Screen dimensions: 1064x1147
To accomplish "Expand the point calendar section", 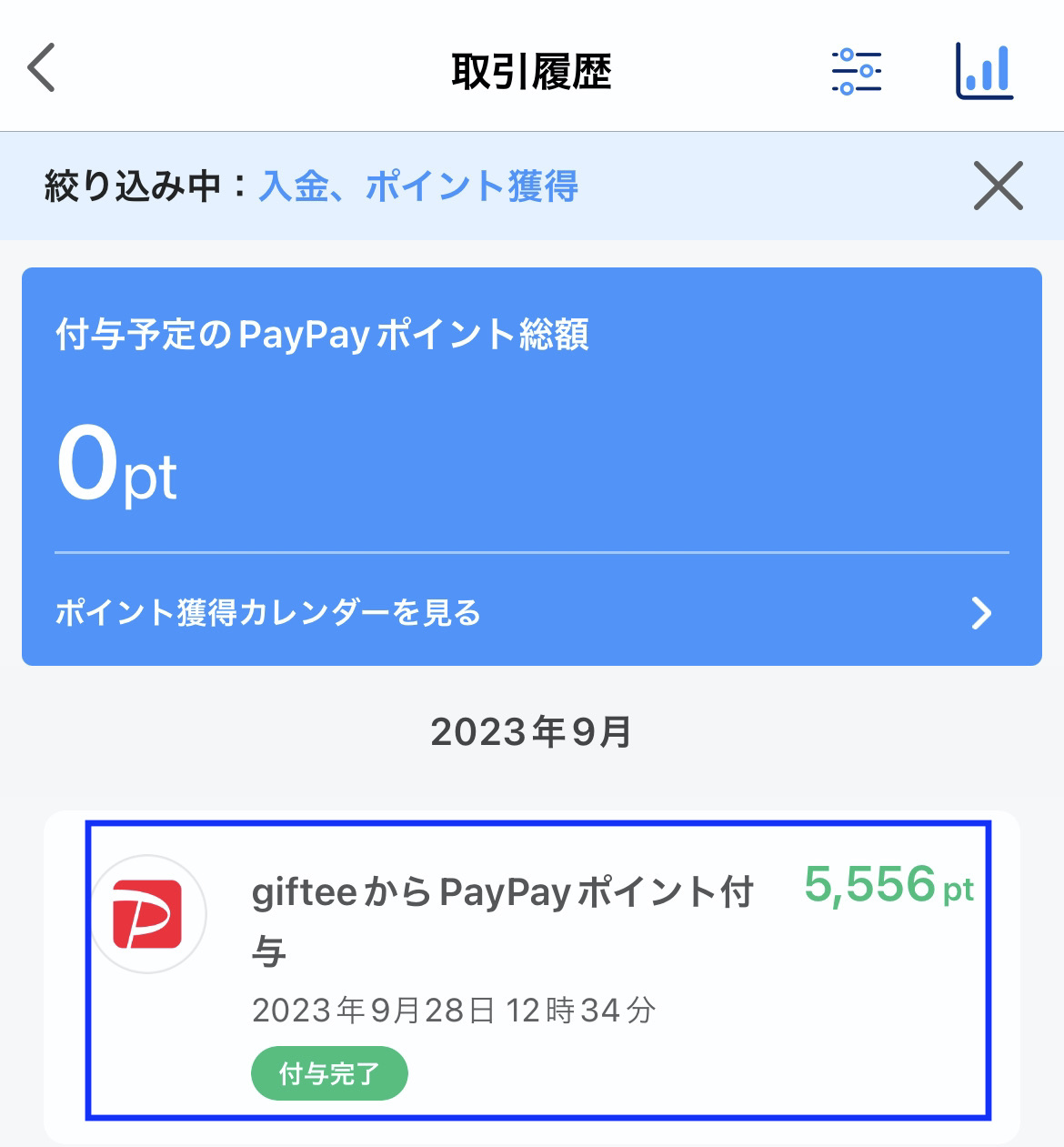I will [270, 614].
